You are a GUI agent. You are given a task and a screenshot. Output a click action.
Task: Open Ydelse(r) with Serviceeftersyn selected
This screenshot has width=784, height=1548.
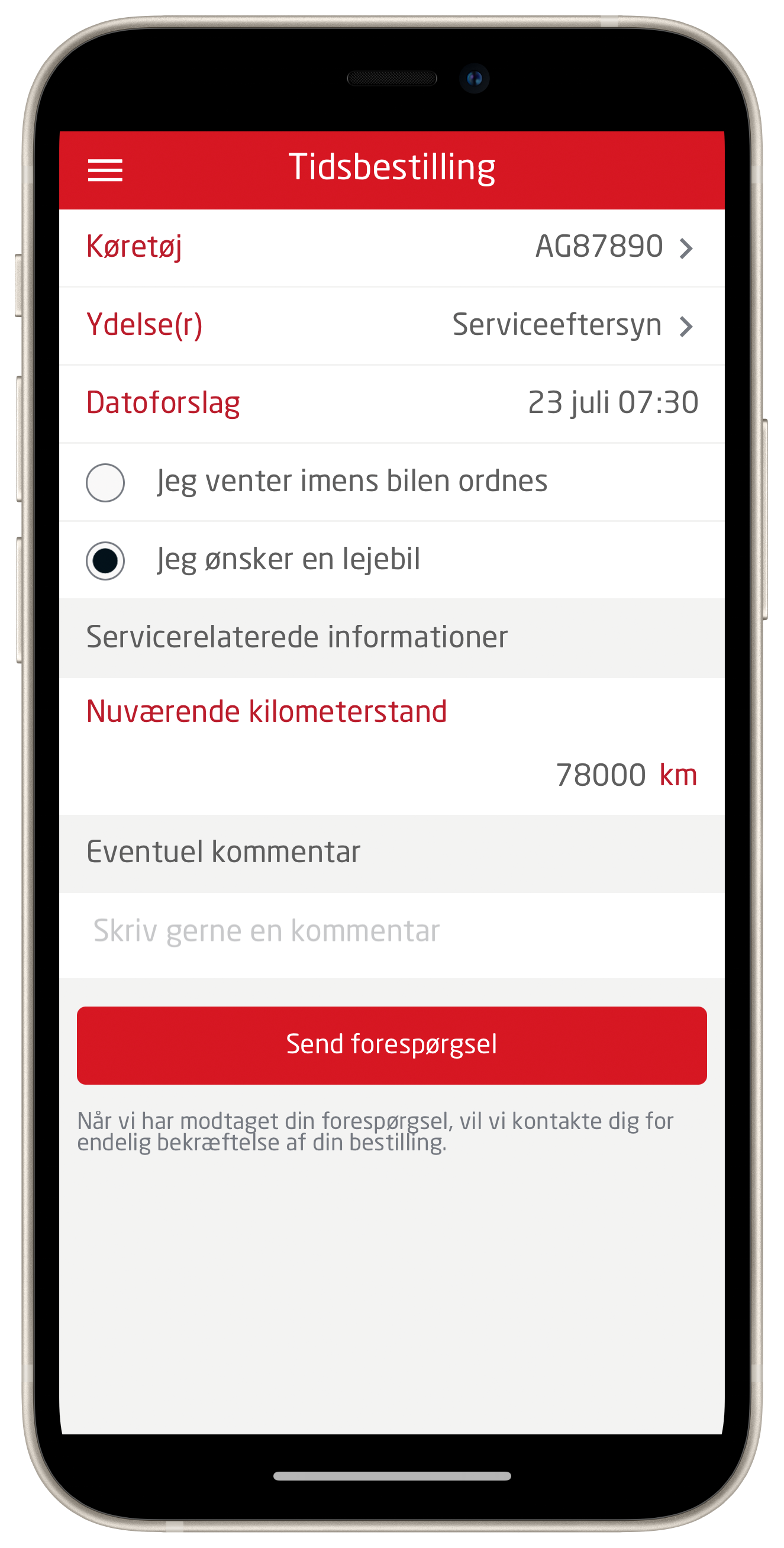[x=392, y=325]
